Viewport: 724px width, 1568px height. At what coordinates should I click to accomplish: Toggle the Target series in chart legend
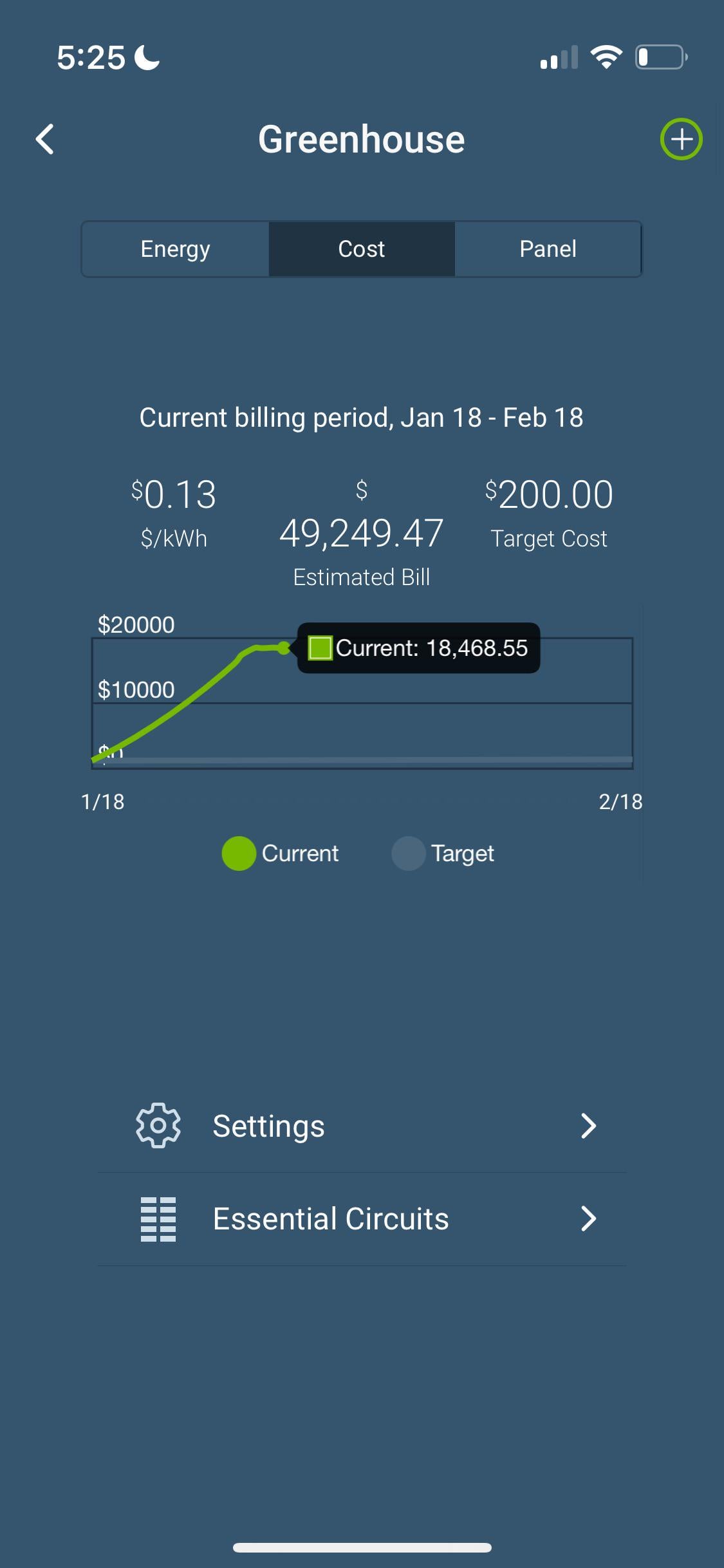tap(443, 854)
